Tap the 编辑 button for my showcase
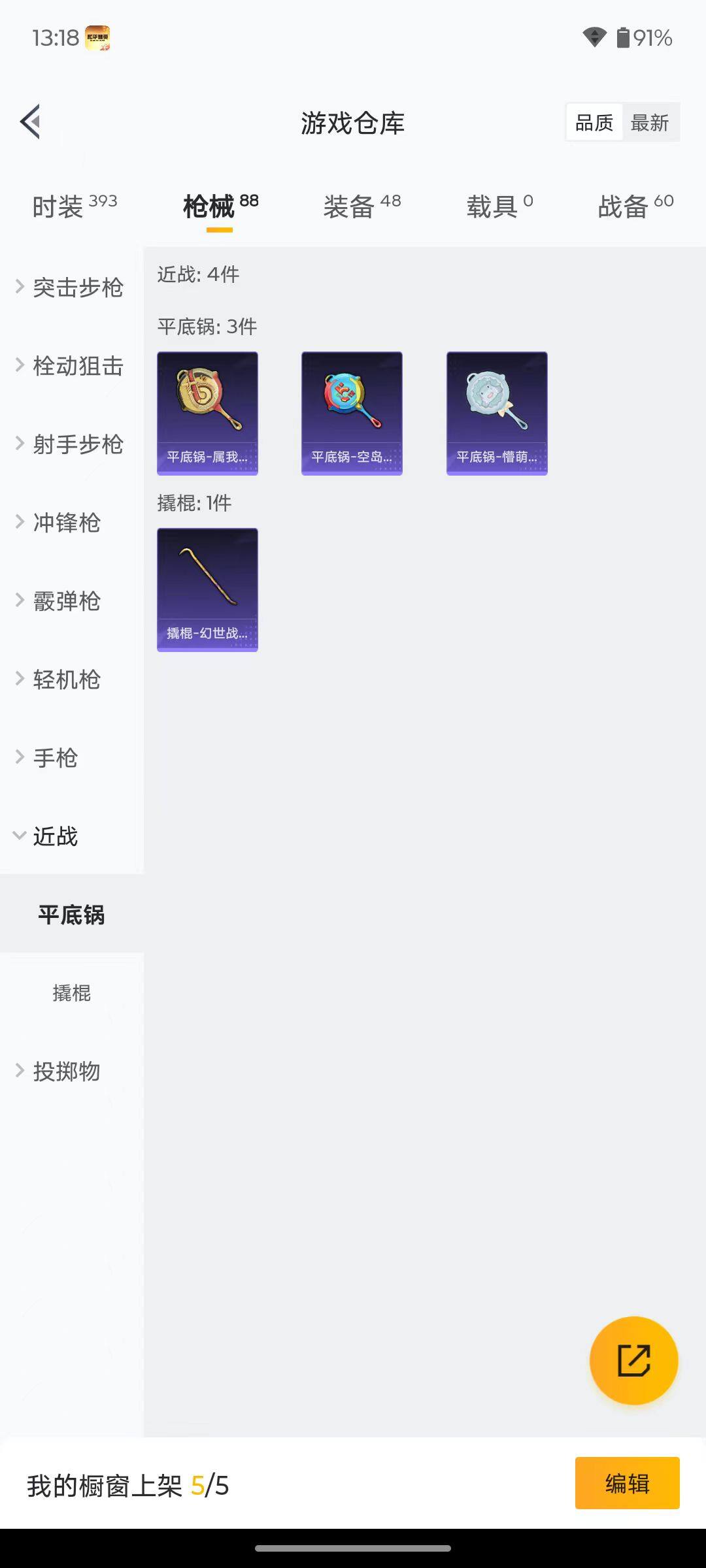 coord(627,1483)
